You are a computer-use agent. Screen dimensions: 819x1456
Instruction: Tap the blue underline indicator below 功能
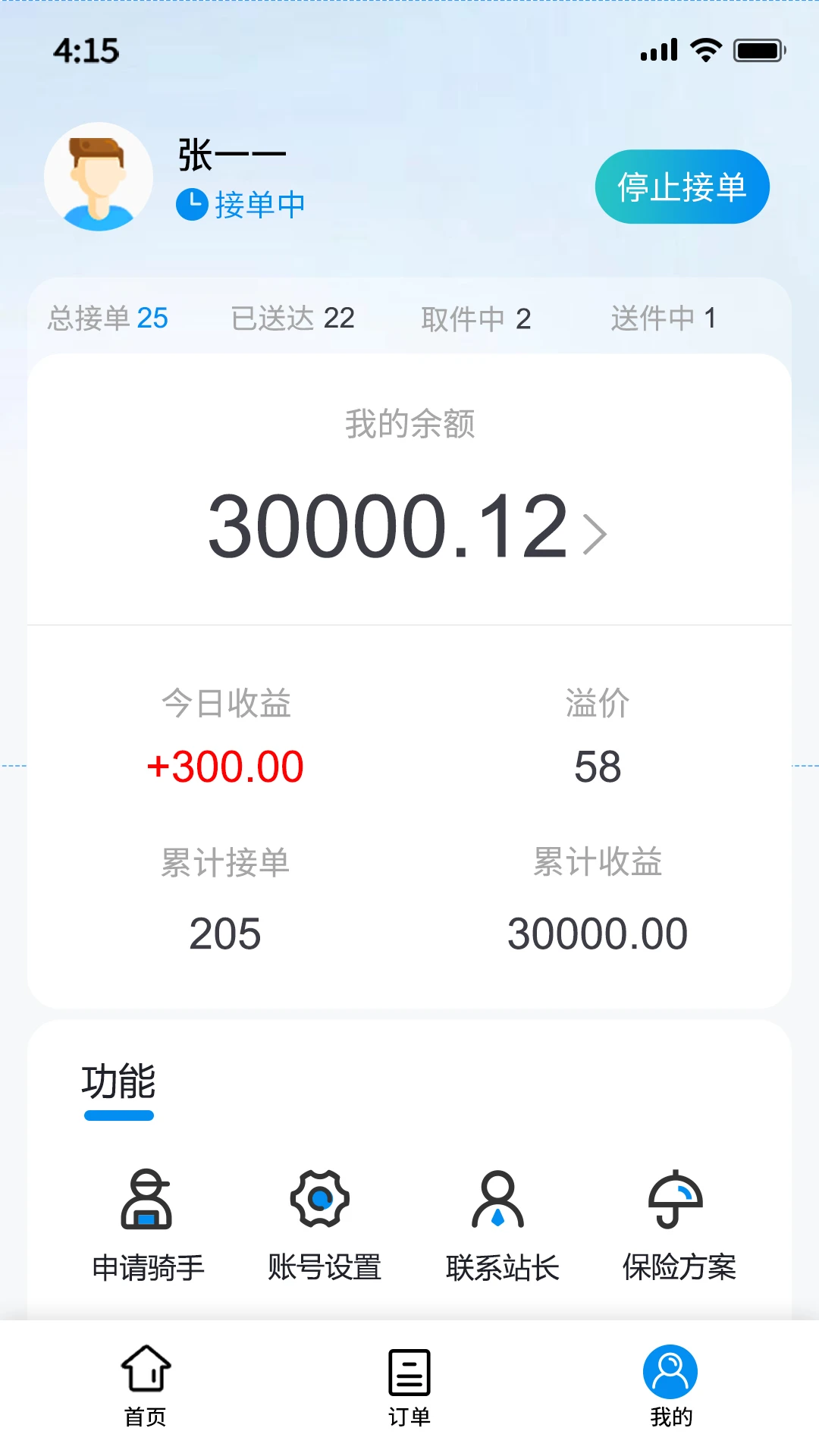pos(119,1115)
